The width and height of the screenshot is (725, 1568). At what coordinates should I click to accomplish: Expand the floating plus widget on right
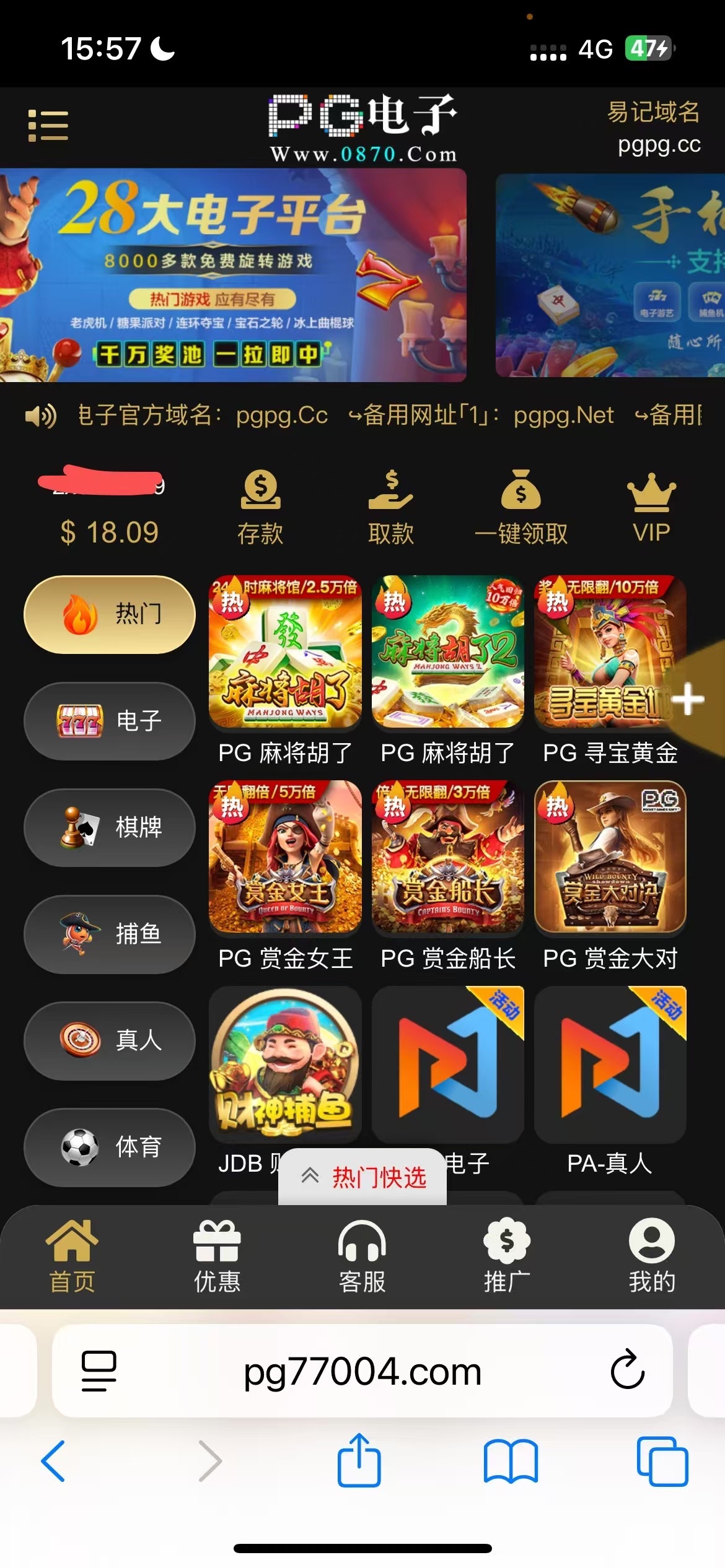pos(688,700)
